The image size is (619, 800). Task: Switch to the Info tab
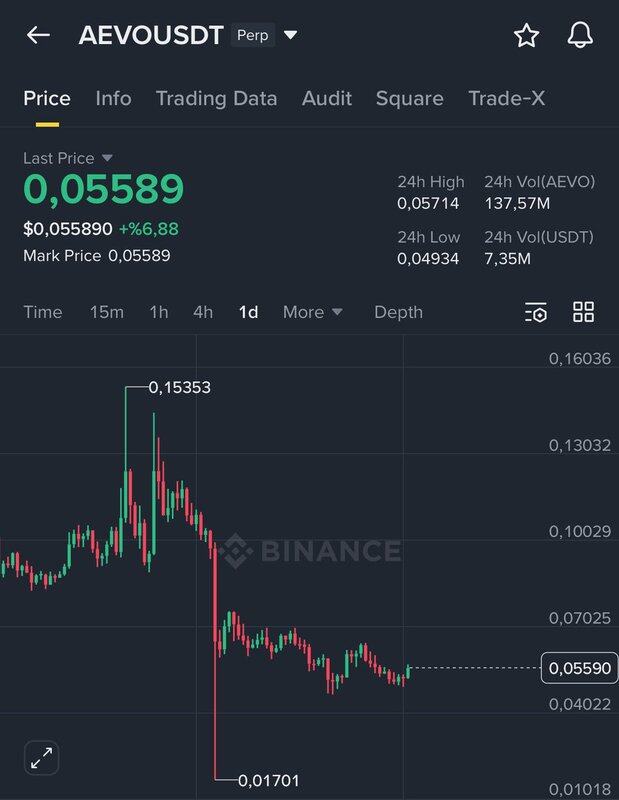(113, 98)
